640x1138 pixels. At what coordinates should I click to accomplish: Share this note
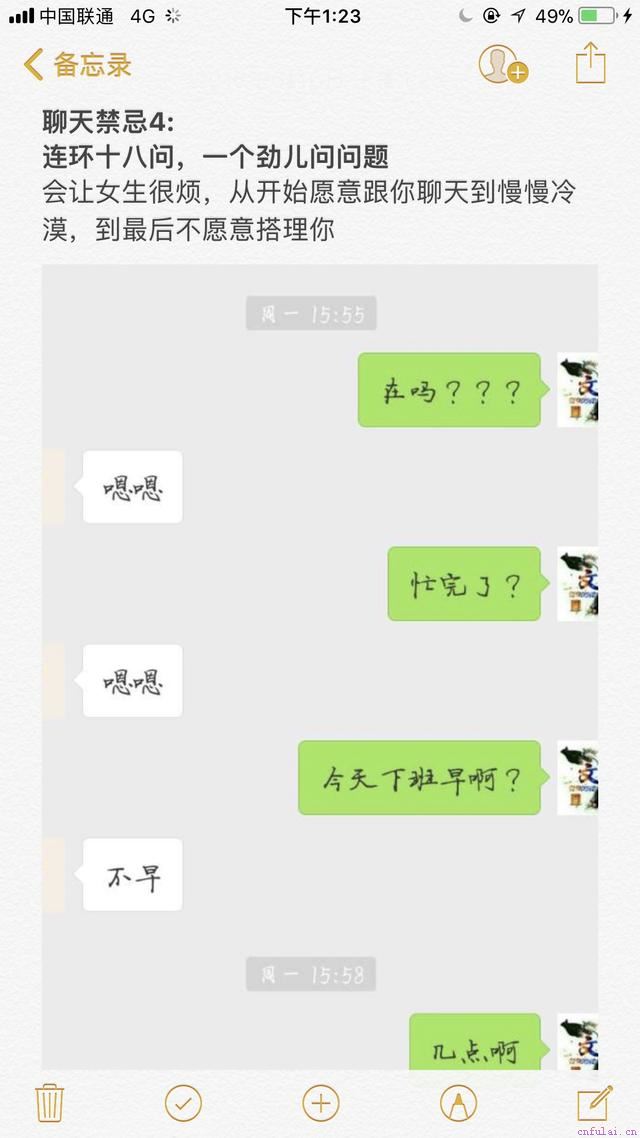pos(591,62)
